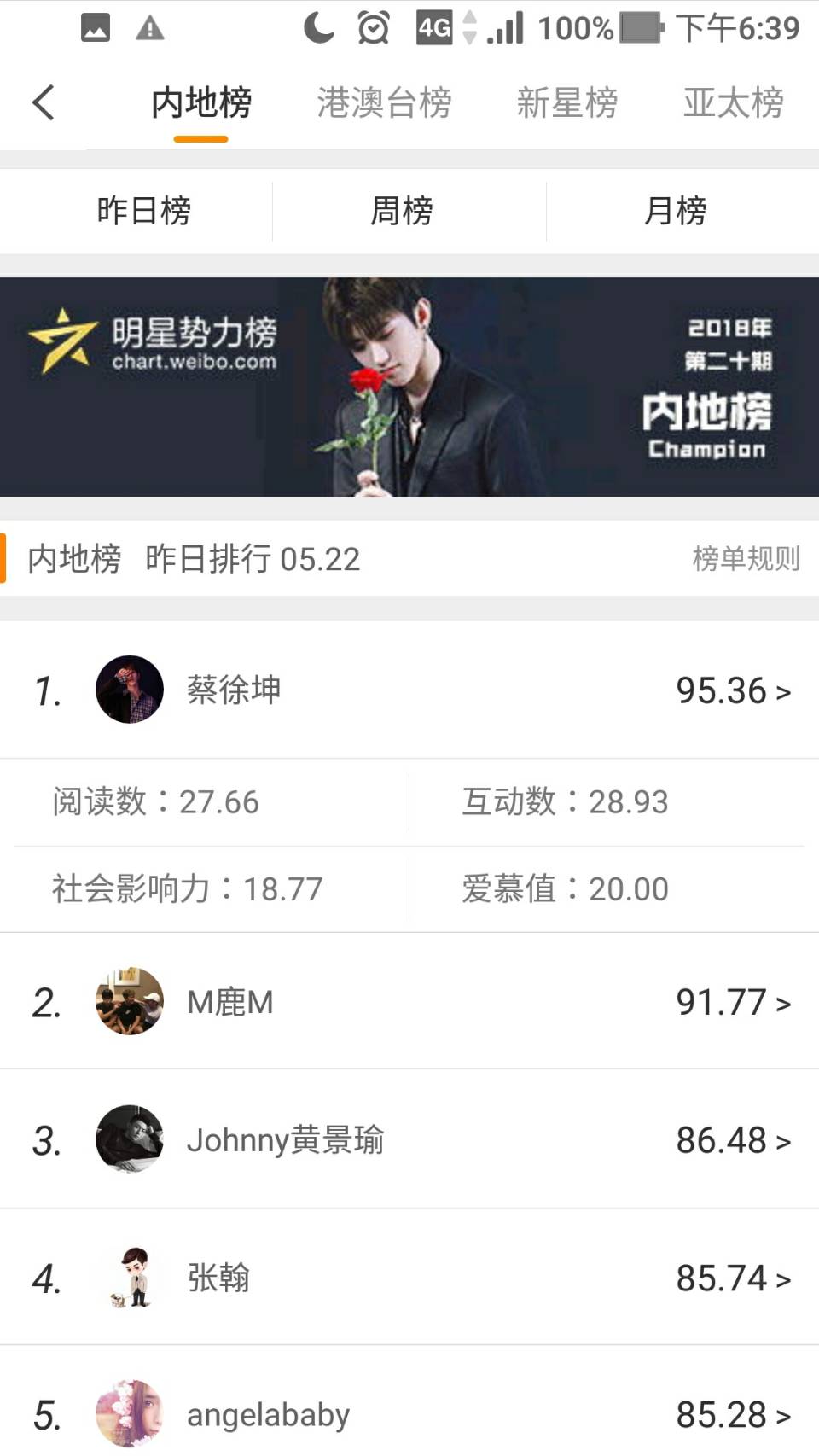Select the 周榜 weekly ranking

[x=401, y=211]
